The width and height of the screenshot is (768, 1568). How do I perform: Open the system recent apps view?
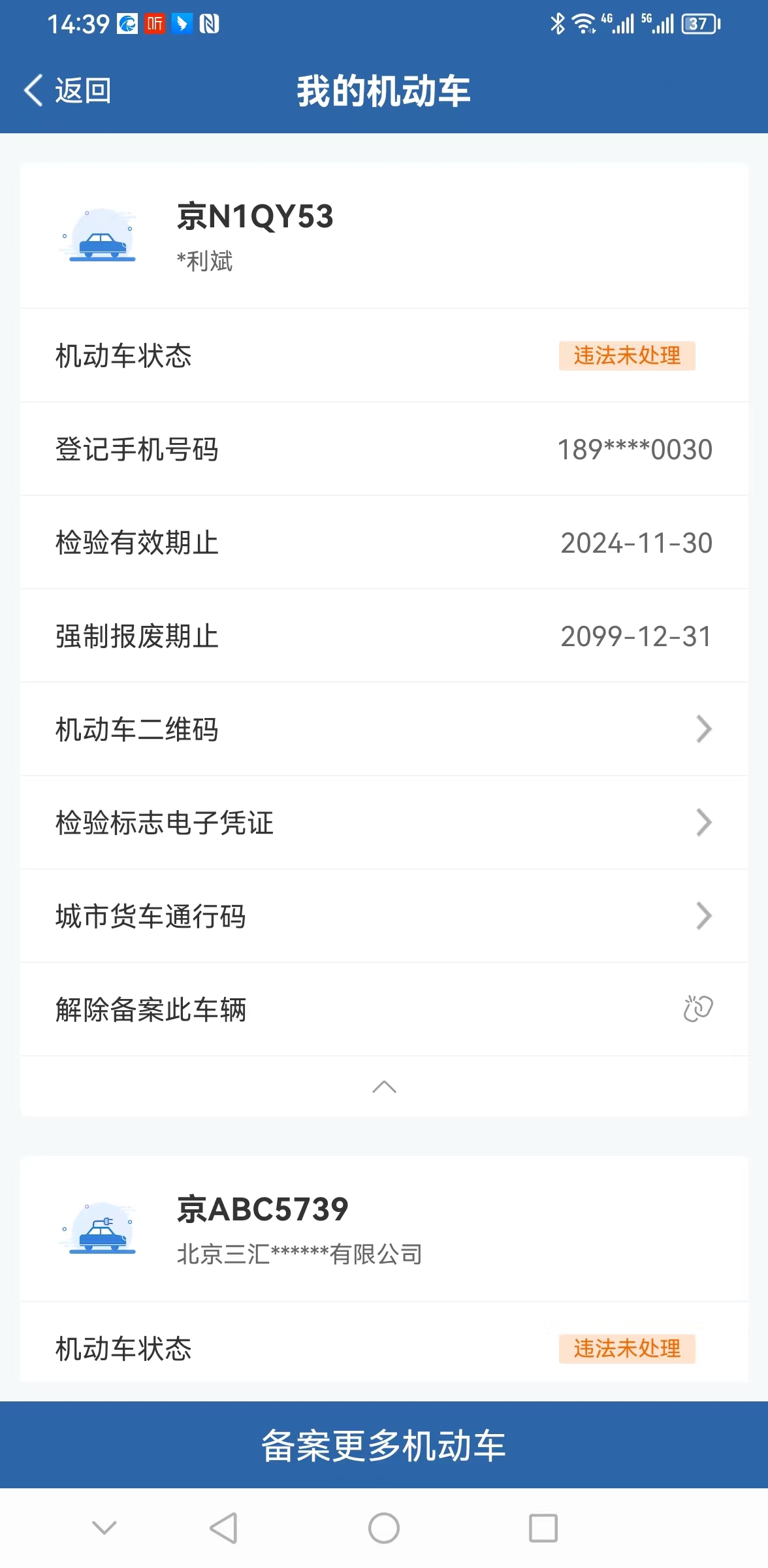(543, 1528)
